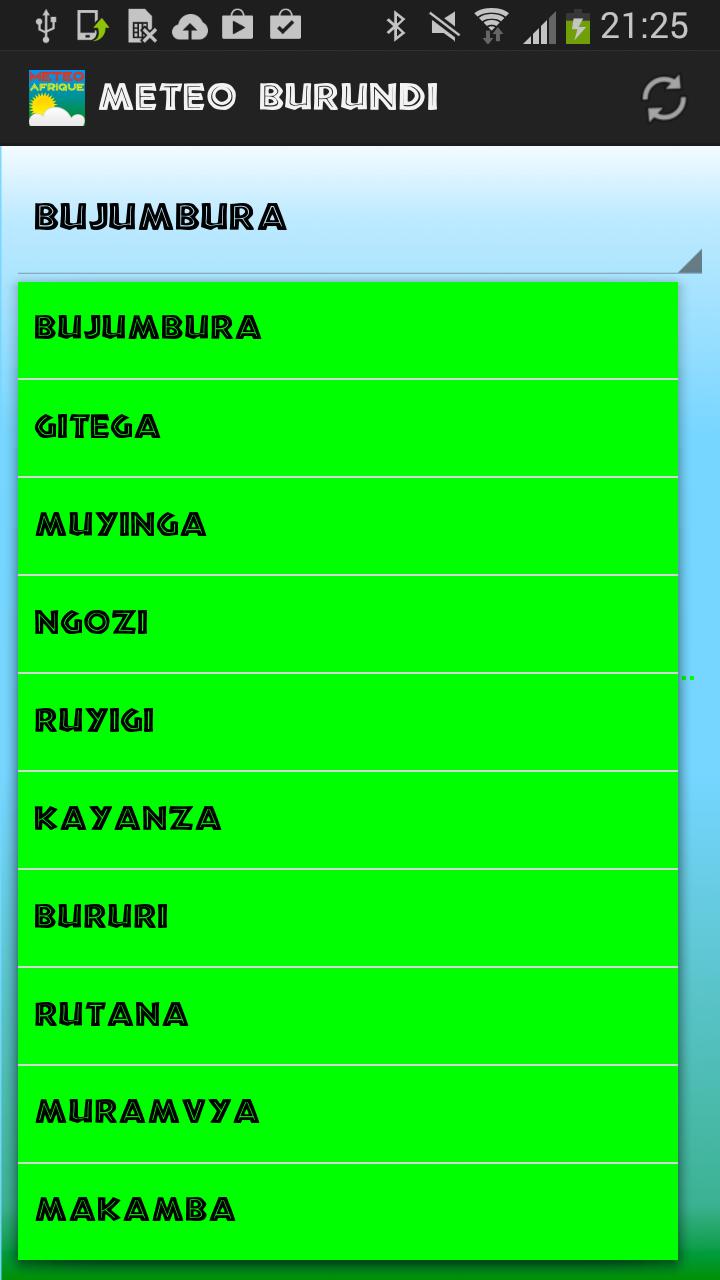The height and width of the screenshot is (1280, 720).
Task: Pick Makamba from the list
Action: [347, 1211]
